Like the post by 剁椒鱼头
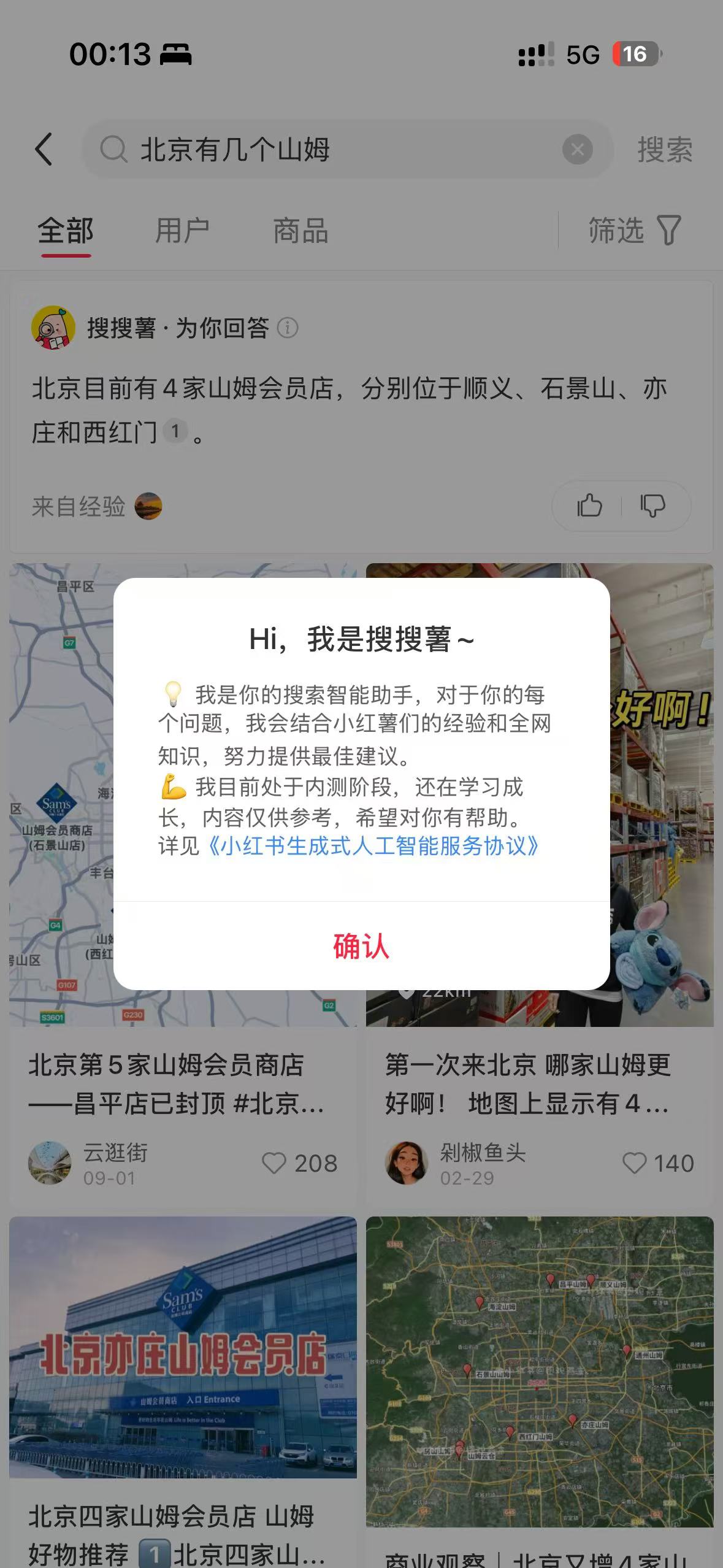Screen dimensions: 723x1568 coord(658,1163)
